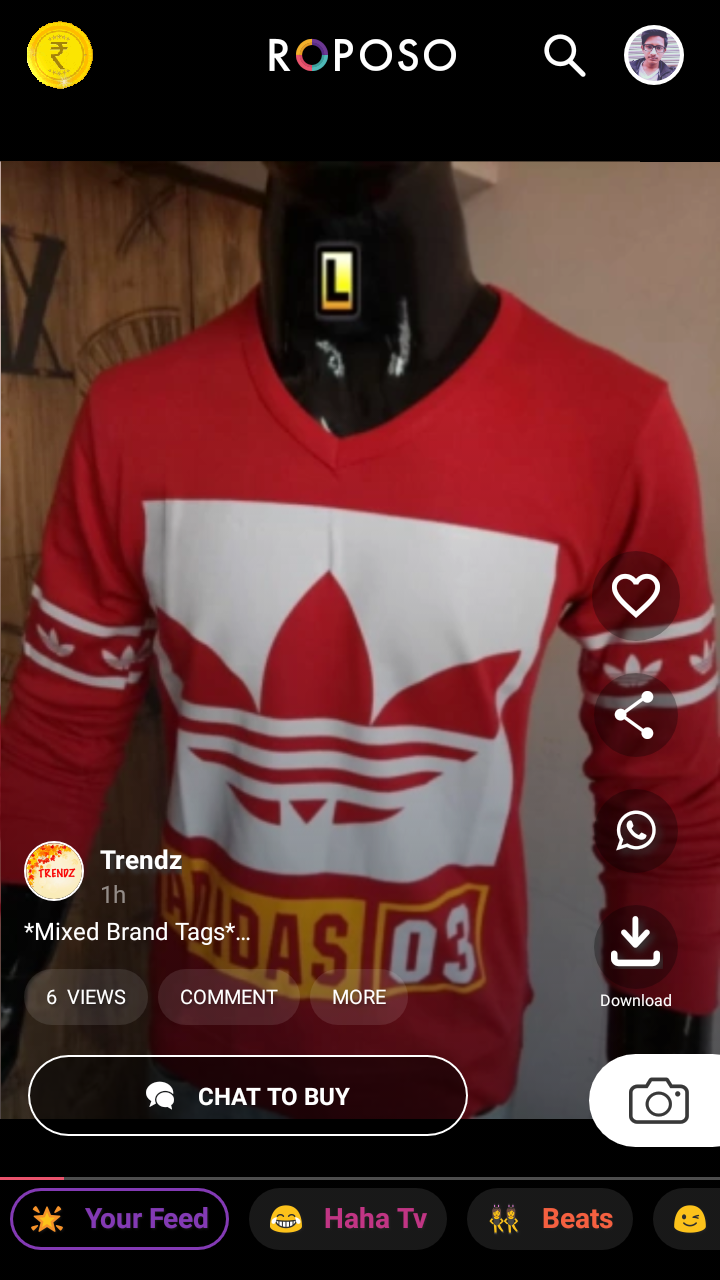Open the Trendz channel avatar
720x1280 pixels.
tap(54, 871)
